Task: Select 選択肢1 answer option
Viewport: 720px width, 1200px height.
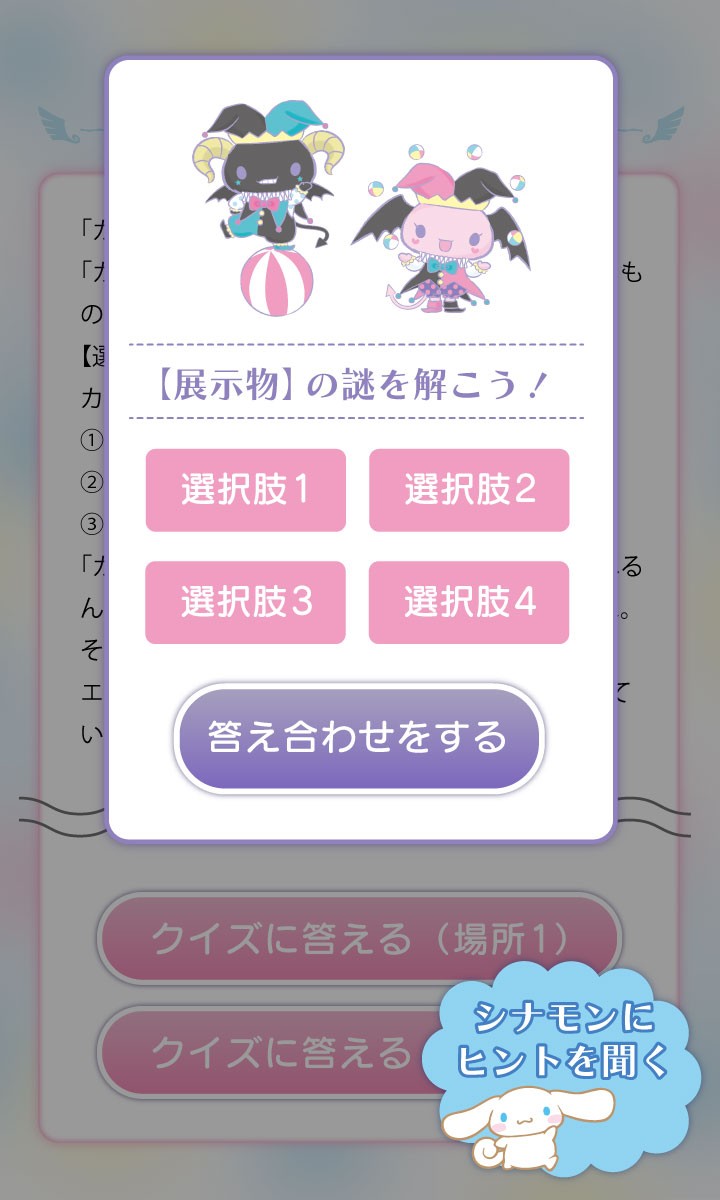Action: (x=246, y=490)
